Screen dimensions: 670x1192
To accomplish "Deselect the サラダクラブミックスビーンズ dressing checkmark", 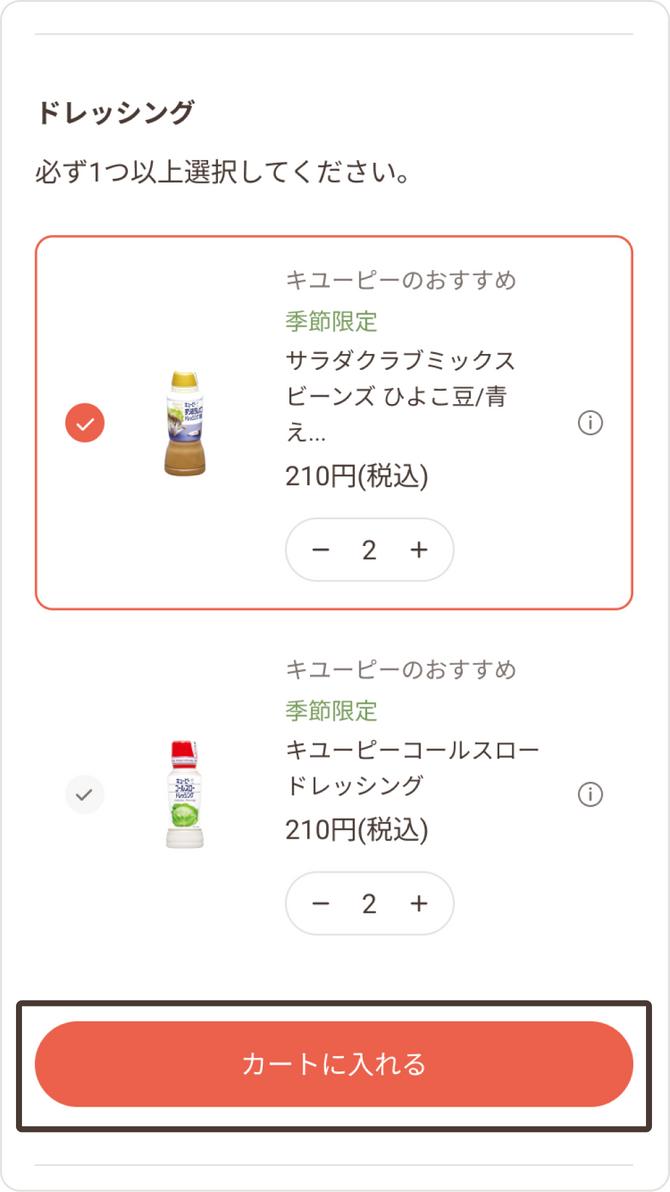I will (85, 423).
